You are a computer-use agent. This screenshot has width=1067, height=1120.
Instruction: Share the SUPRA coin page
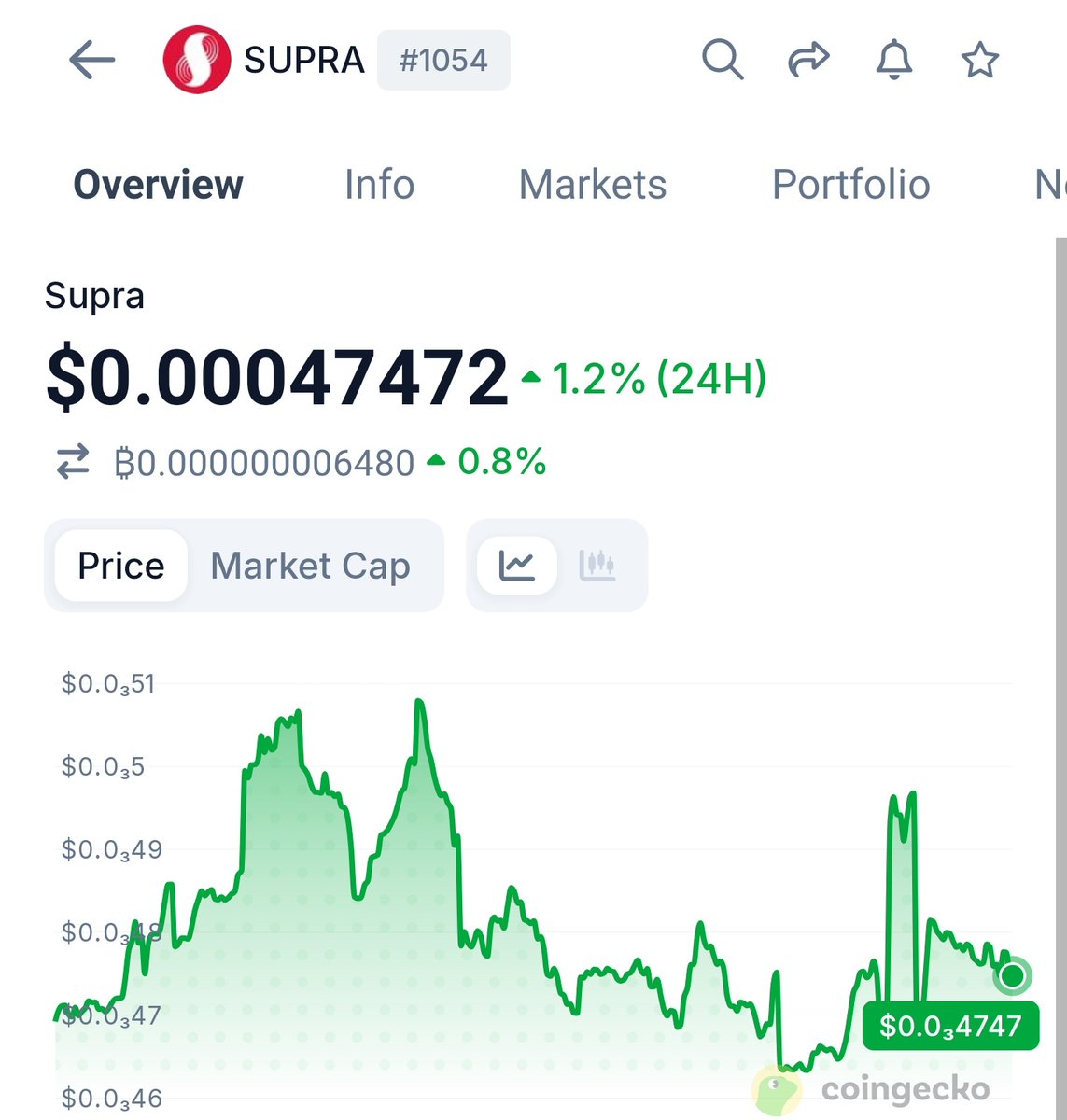(x=808, y=61)
